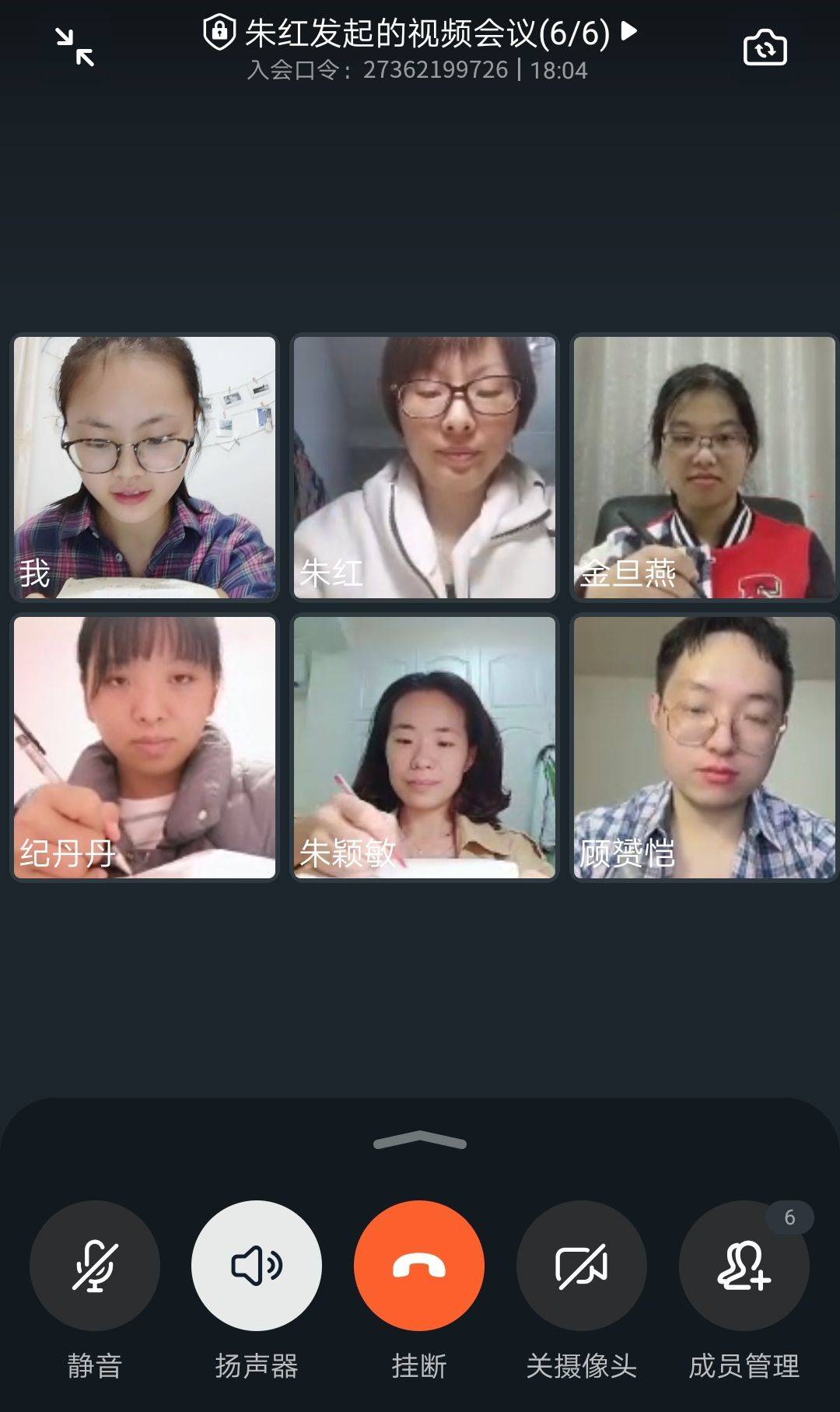
Task: Expand the bottom panel handle
Action: 419,1140
